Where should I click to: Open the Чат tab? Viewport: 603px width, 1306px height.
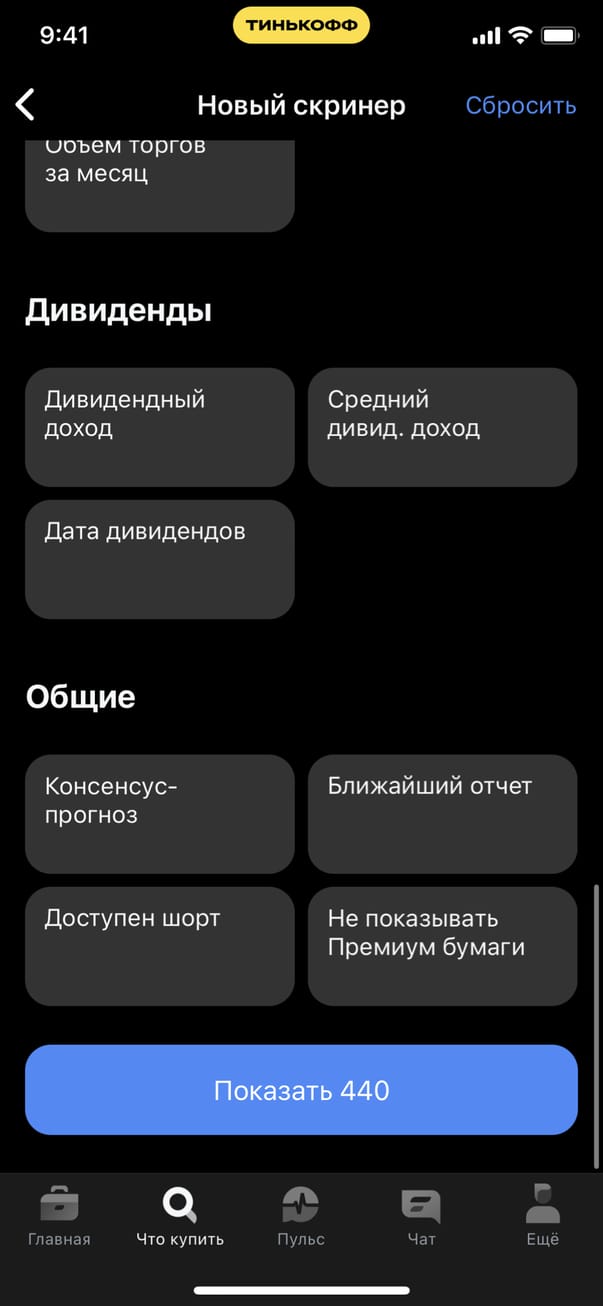421,1215
